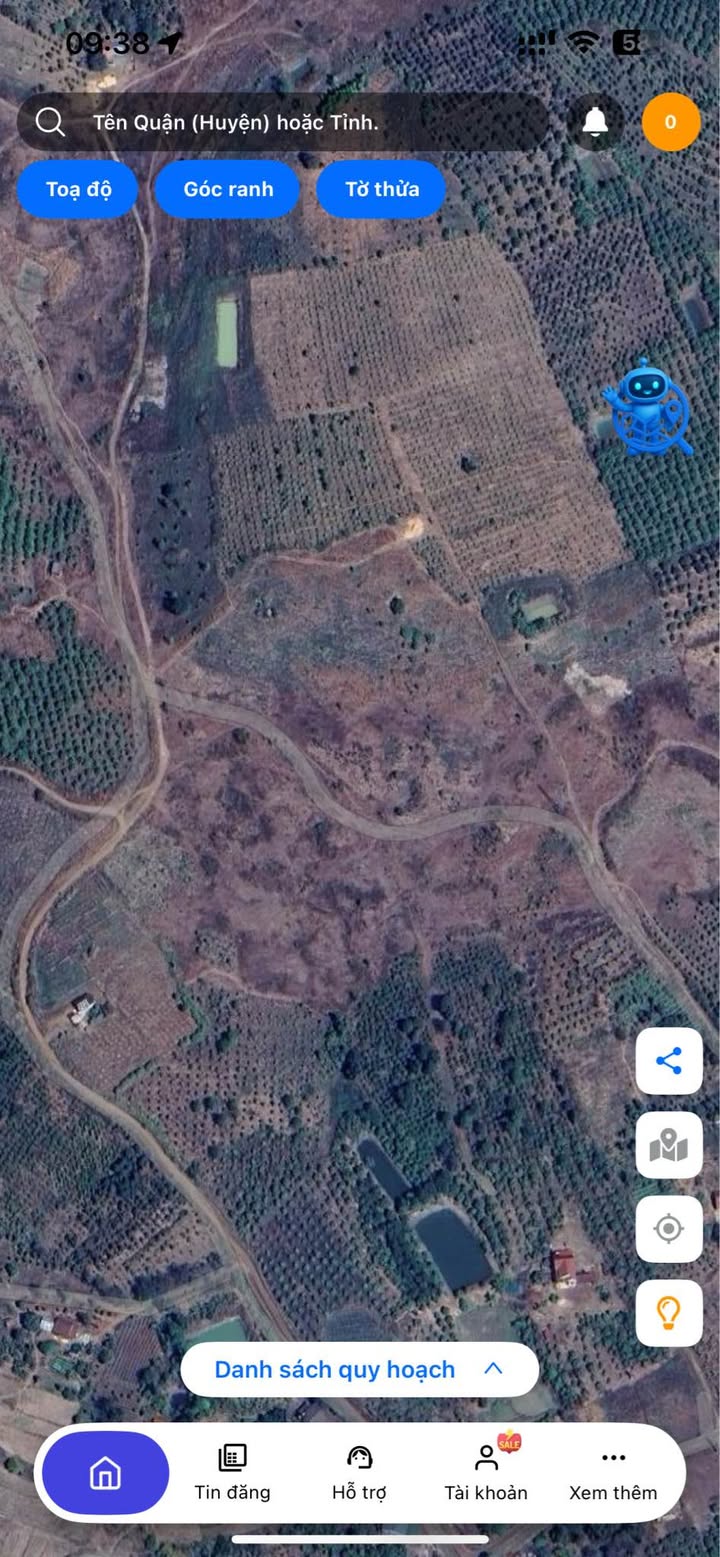Switch to the Tin đăng tab
720x1557 pixels.
[x=232, y=1473]
